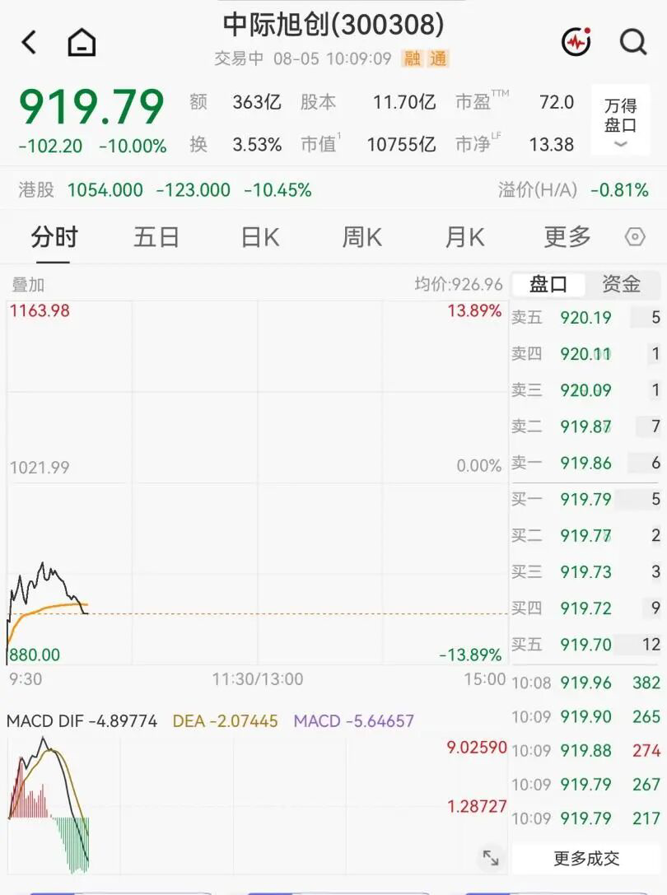Expand the 万得盘口 dropdown
Screen dimensions: 667x895
pos(620,120)
